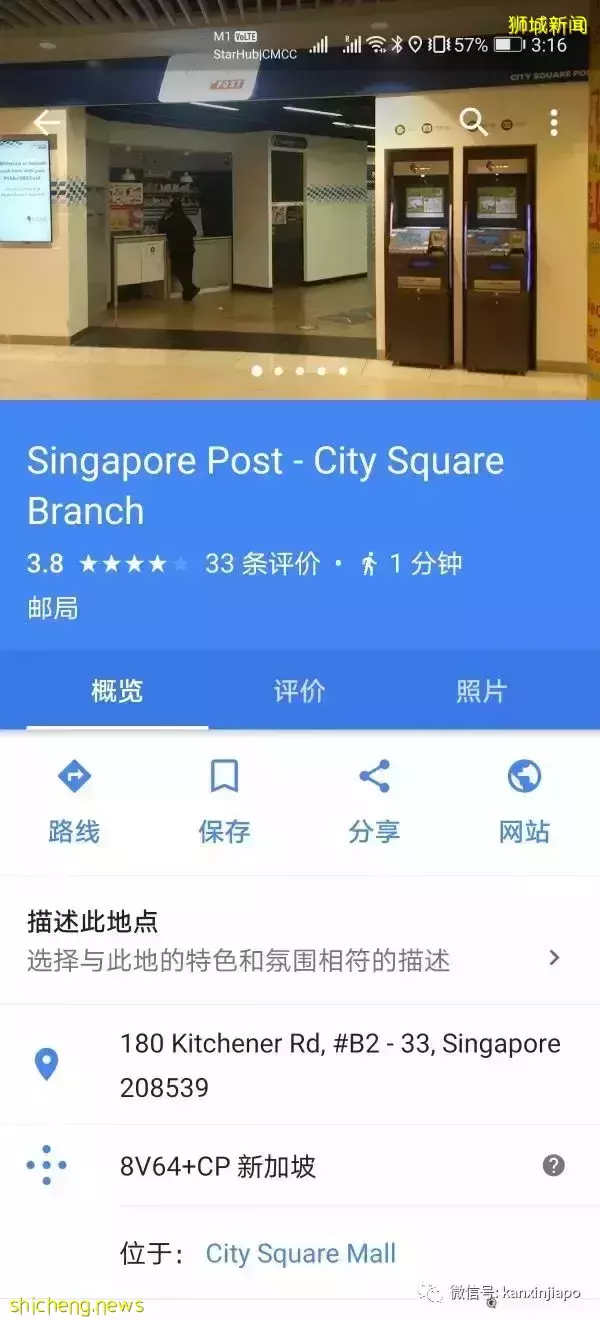Viewport: 600px width, 1320px height.
Task: Open the three-dot overflow menu
Action: point(553,122)
